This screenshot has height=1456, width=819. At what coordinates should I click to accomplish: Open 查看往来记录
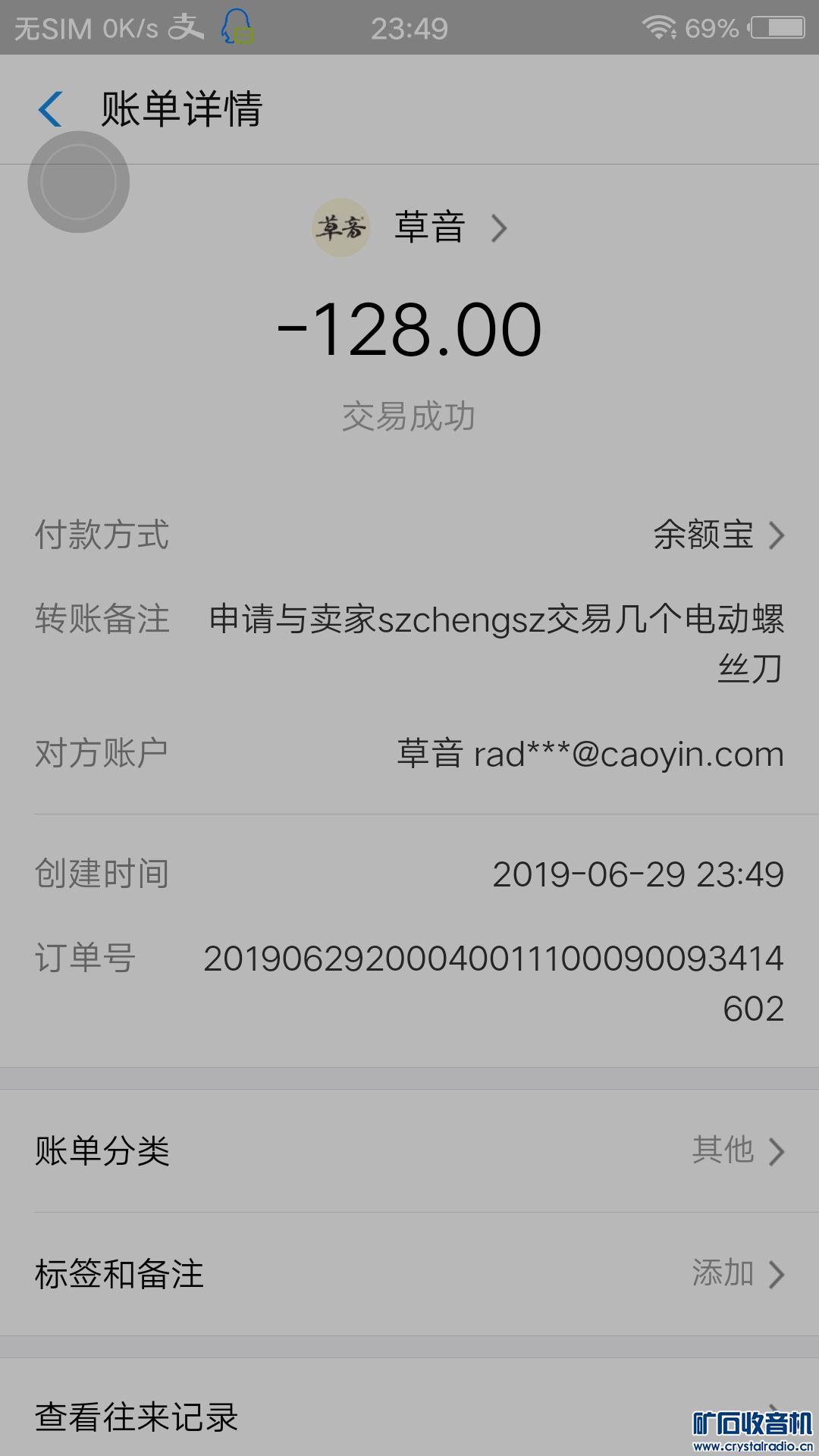[x=409, y=1417]
